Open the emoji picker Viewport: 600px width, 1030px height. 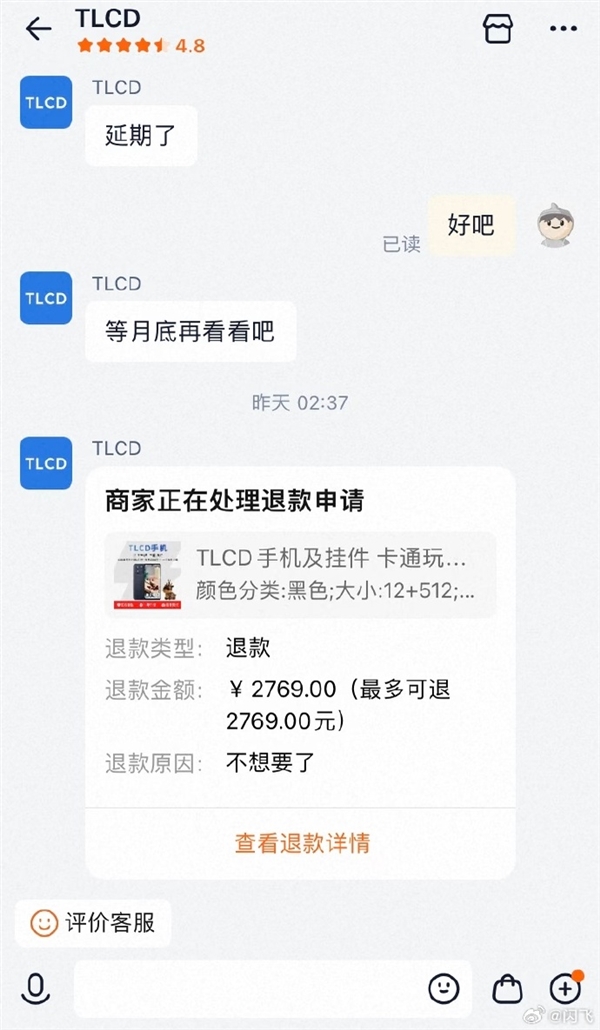(443, 989)
